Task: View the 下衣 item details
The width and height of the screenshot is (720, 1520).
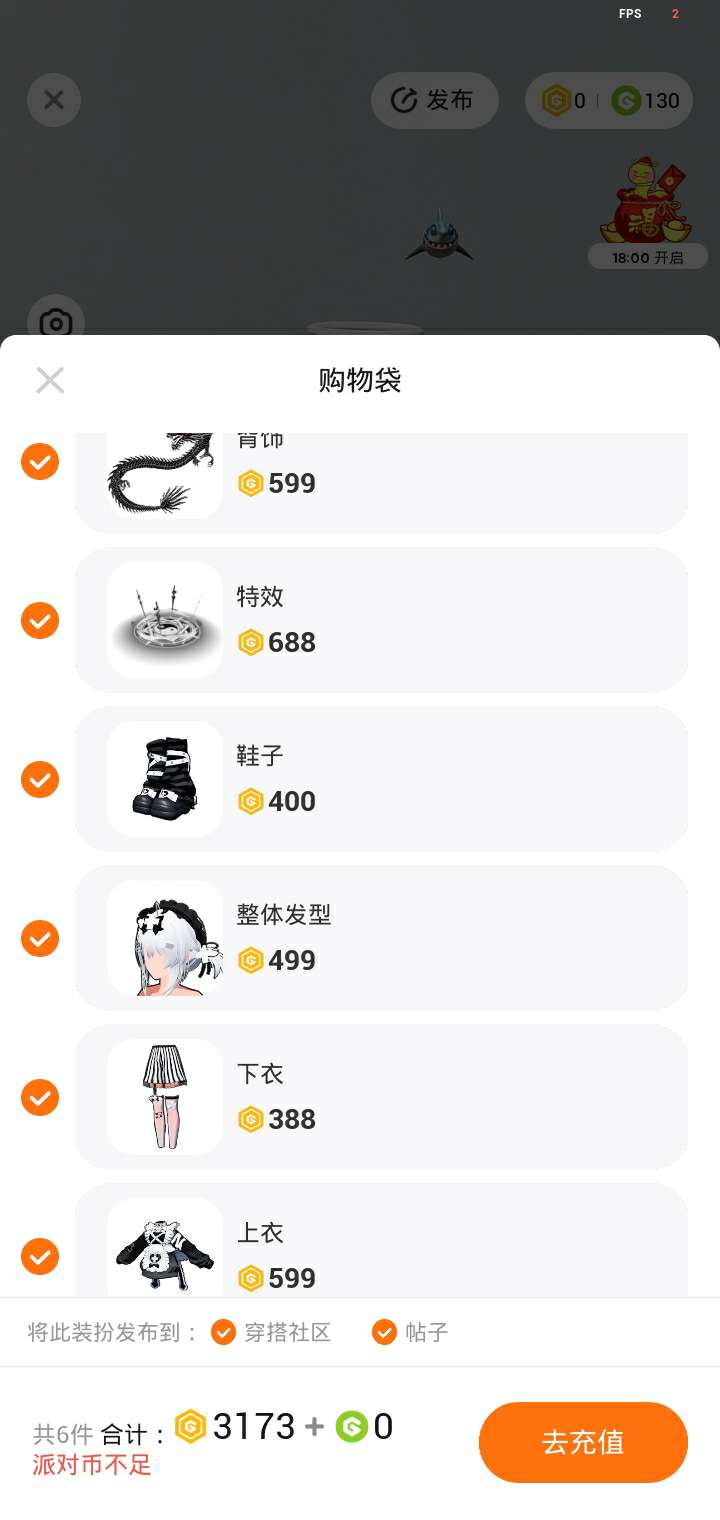Action: [x=381, y=1097]
